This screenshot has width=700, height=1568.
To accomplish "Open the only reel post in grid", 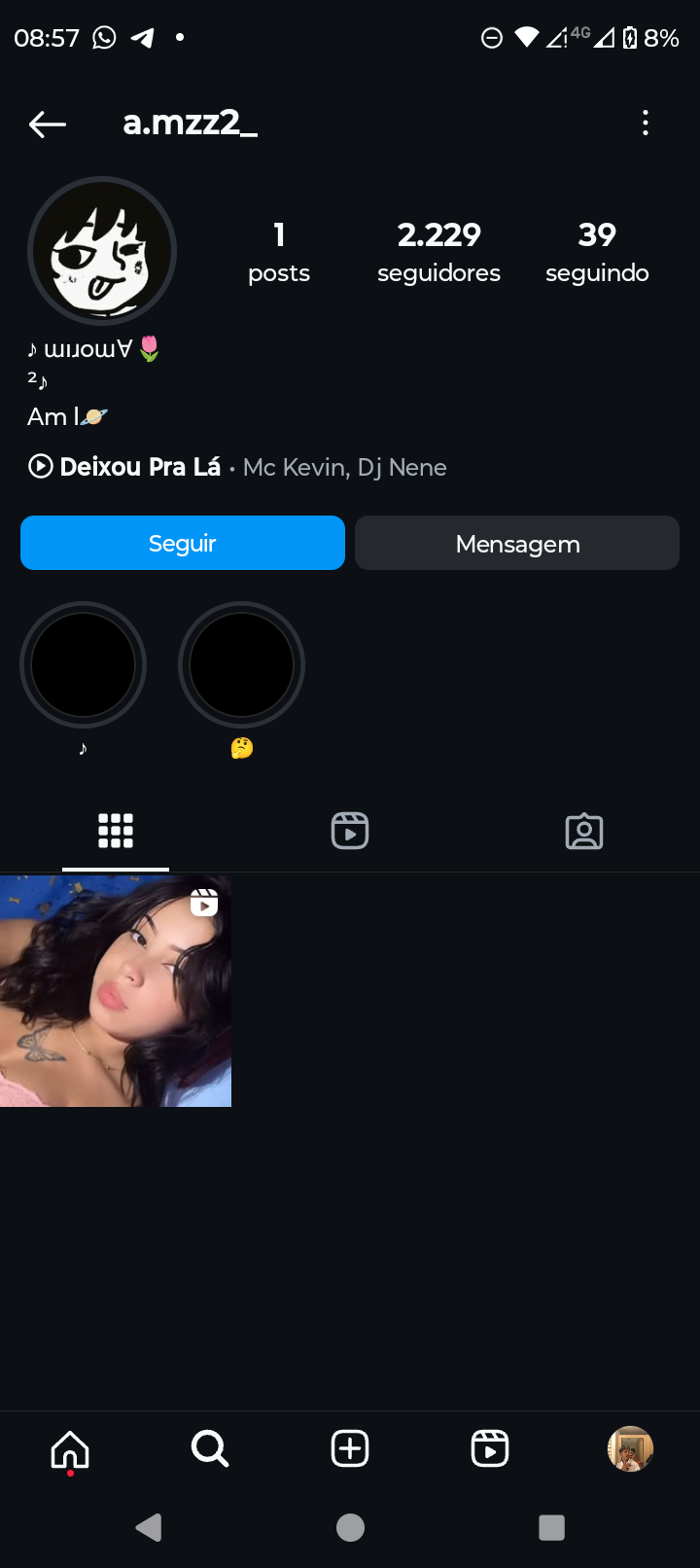I will [x=116, y=990].
